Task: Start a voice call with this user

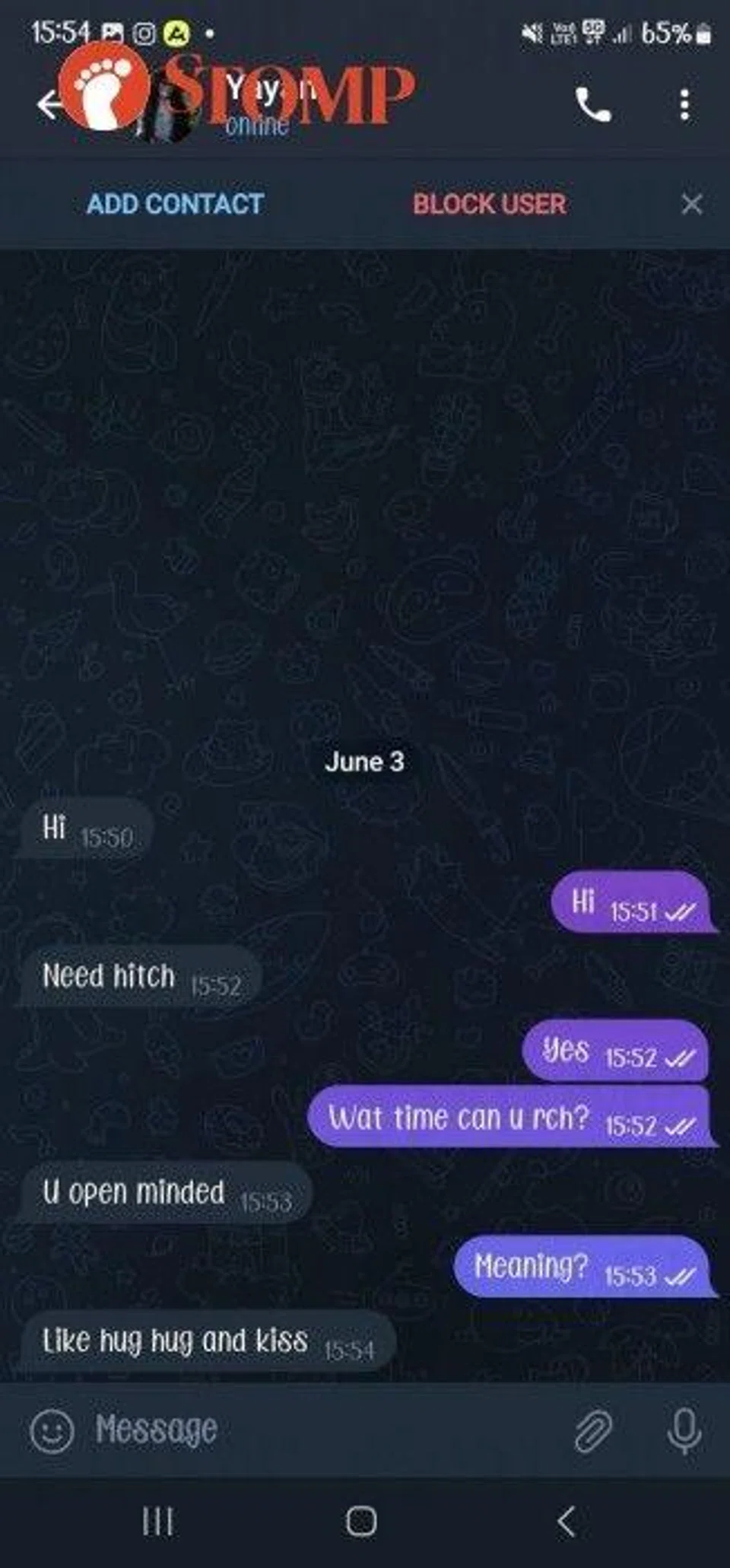Action: (592, 104)
